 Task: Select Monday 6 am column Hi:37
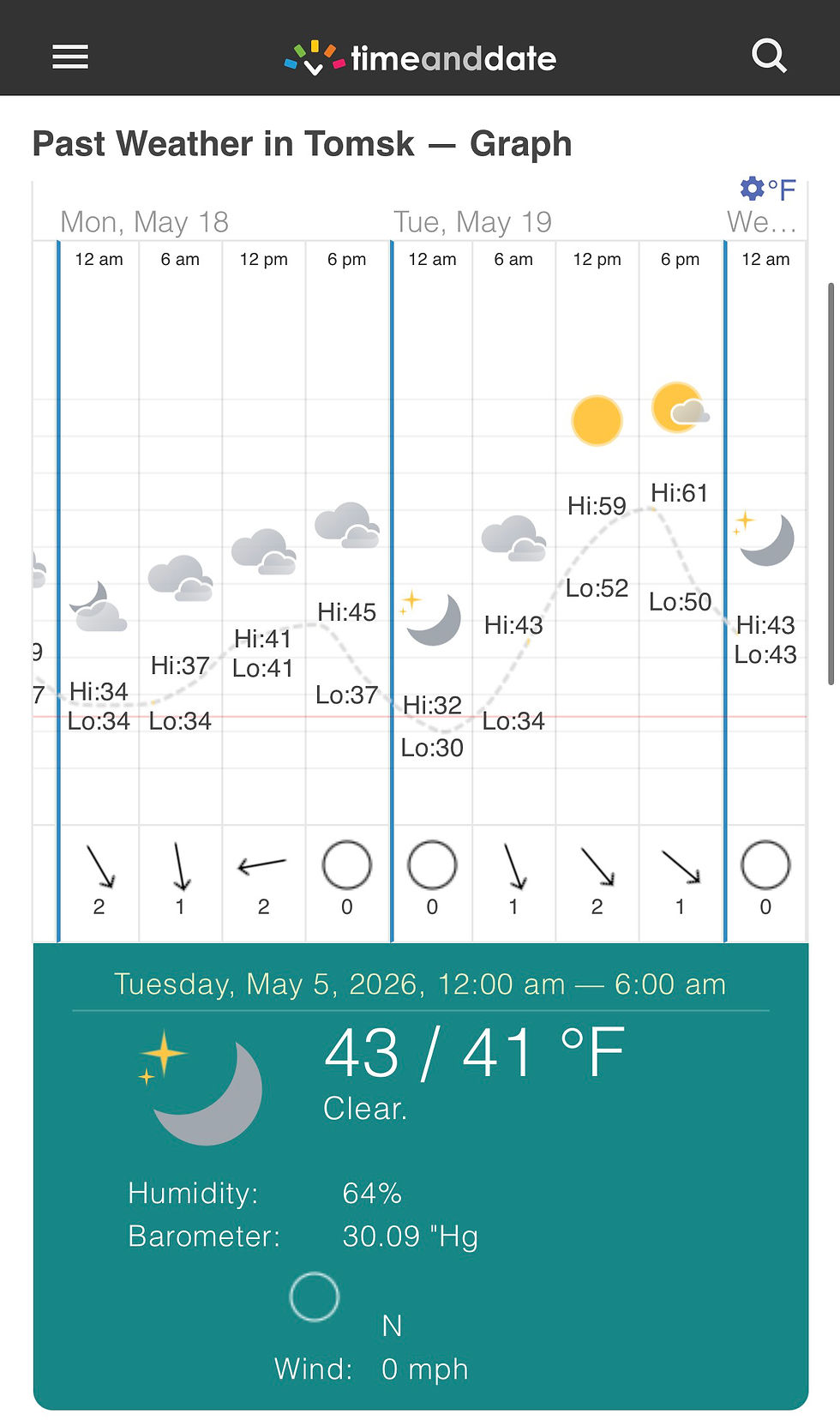coord(180,665)
